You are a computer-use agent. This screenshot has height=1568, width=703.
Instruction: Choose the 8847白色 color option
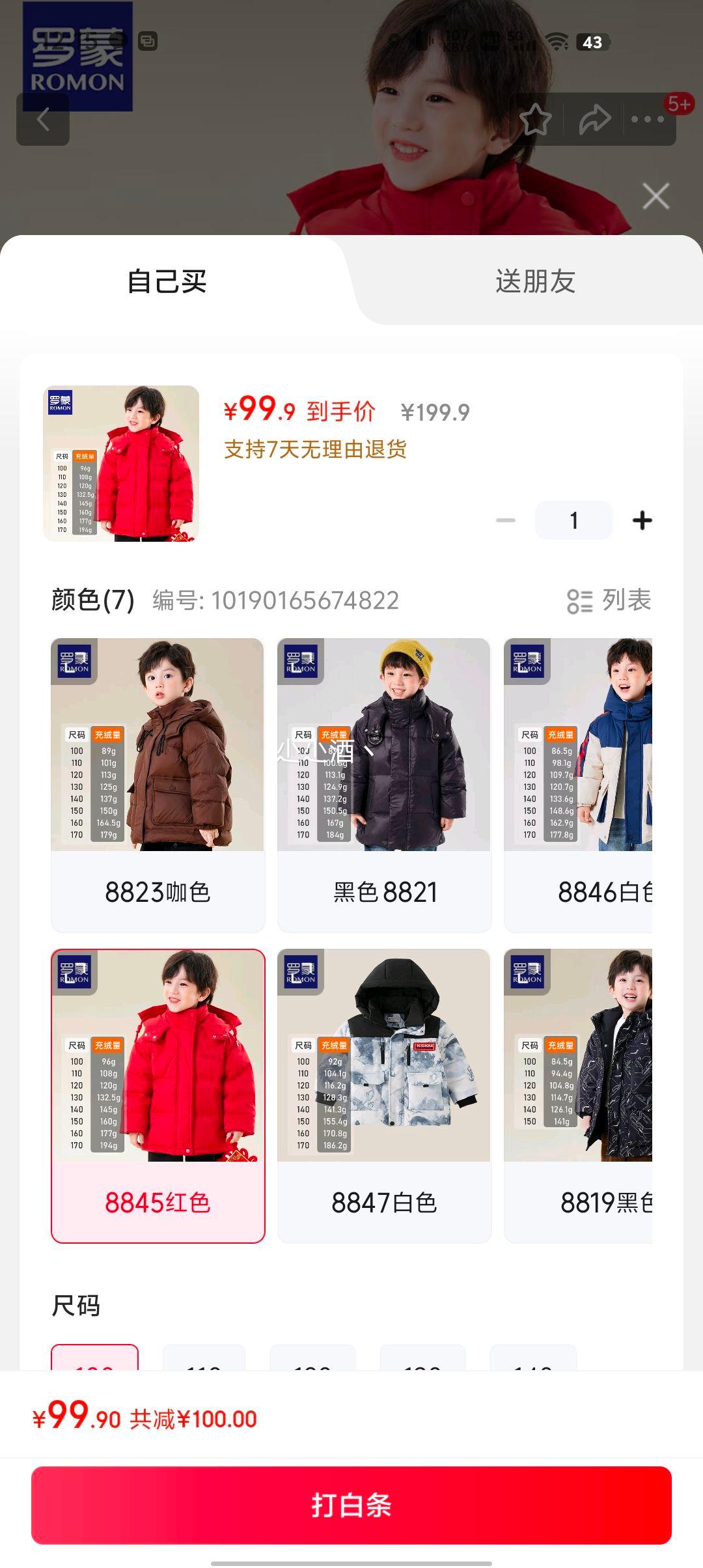click(384, 1095)
